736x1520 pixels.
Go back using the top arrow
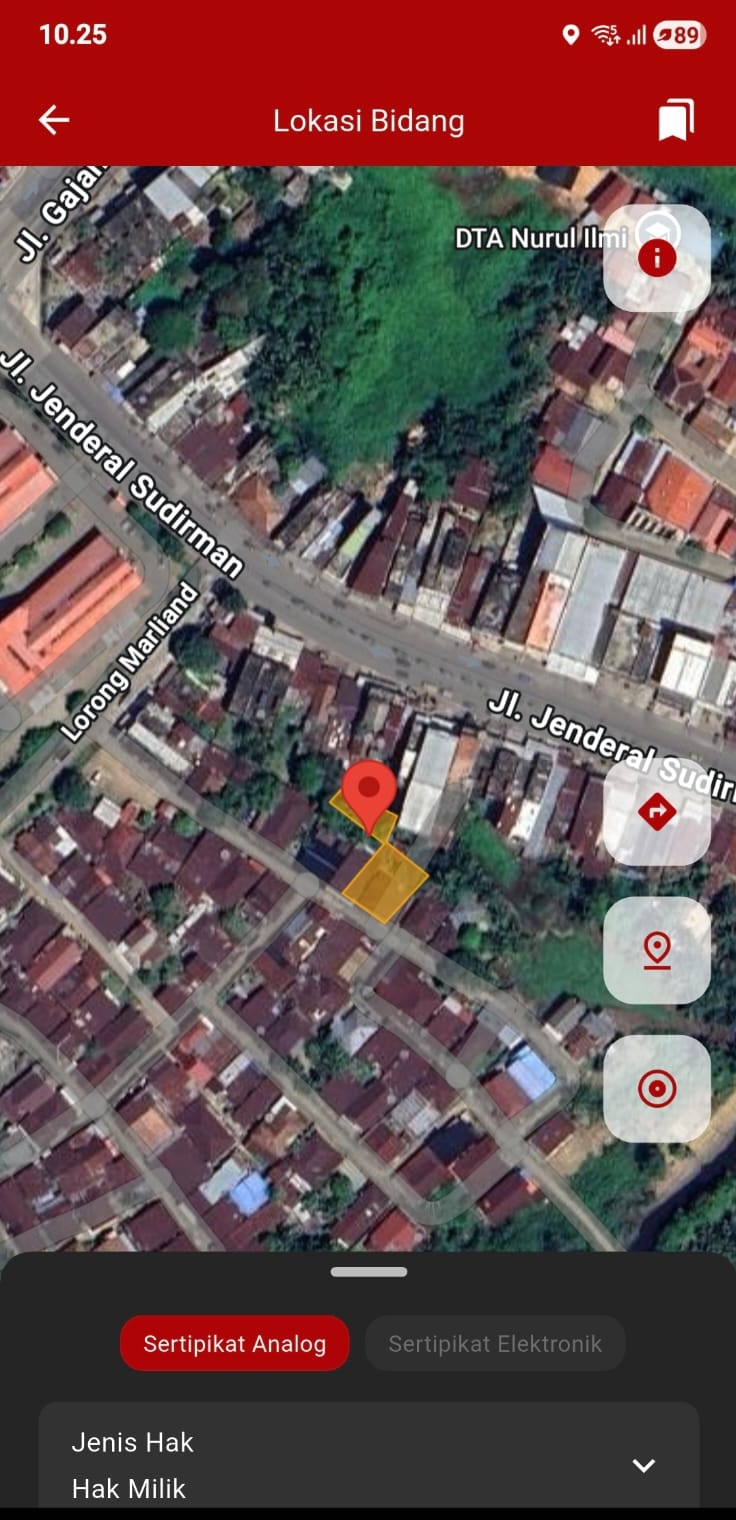(x=54, y=121)
